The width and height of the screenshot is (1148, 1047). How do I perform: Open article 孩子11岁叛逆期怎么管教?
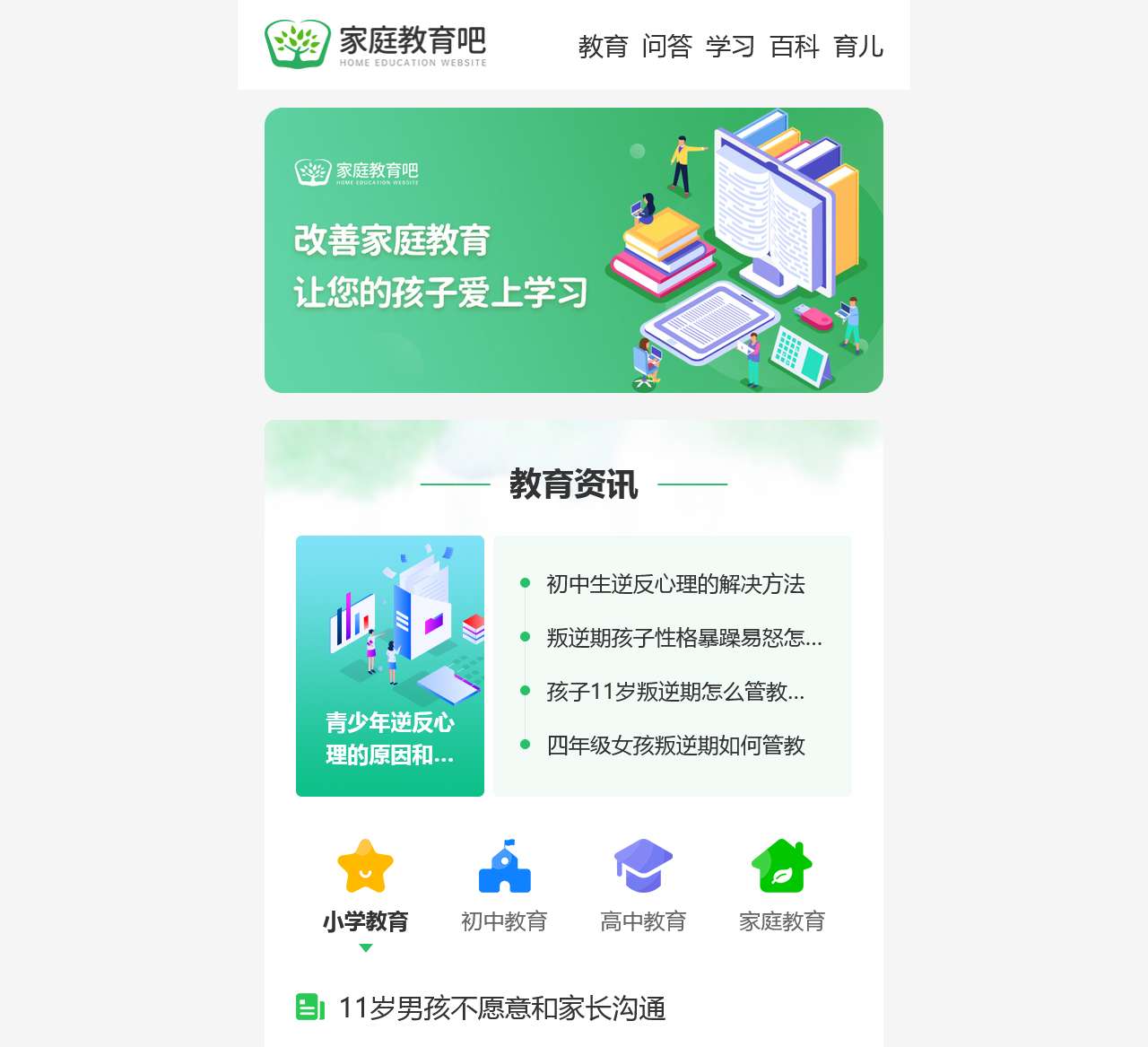pos(675,692)
